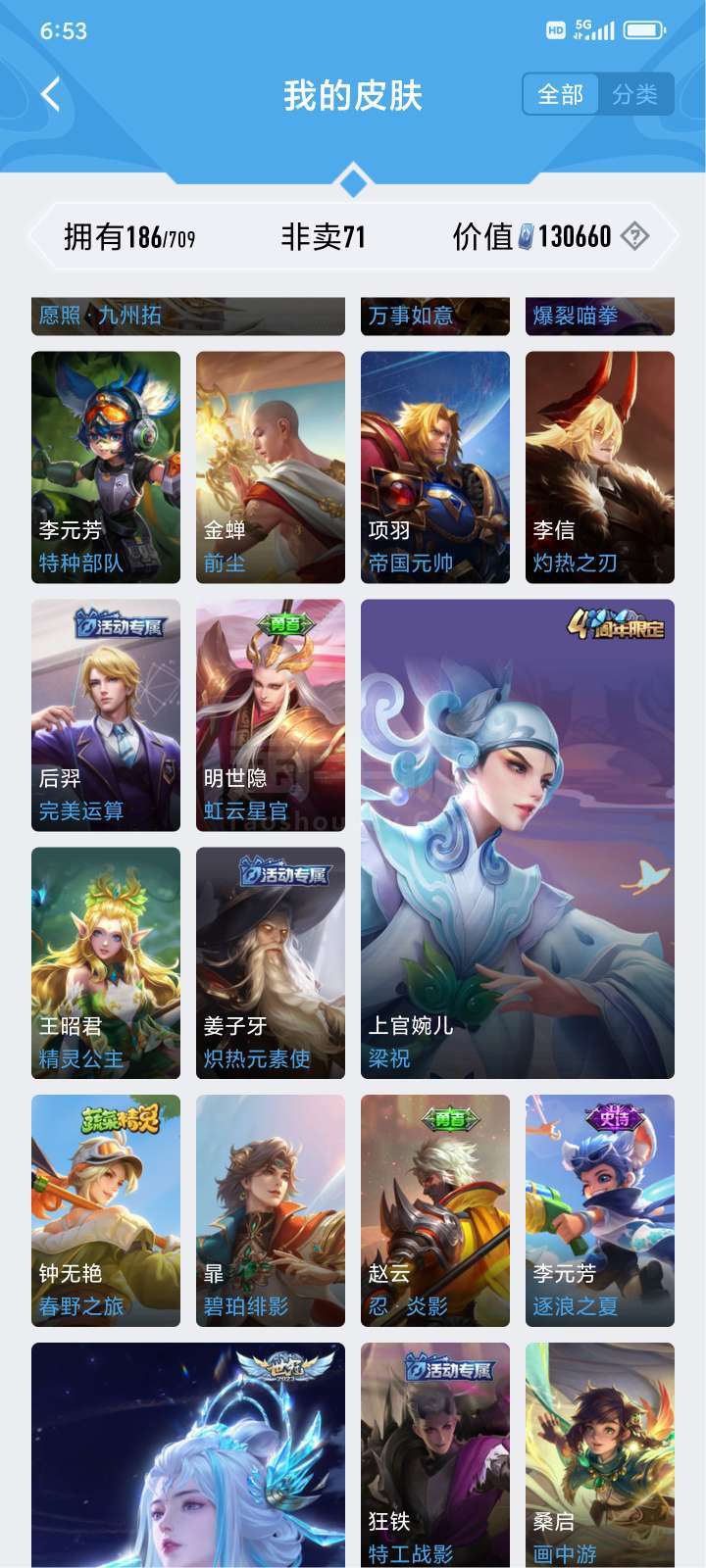View 项羽 帝国元帅 skin
706x1568 pixels.
(435, 467)
